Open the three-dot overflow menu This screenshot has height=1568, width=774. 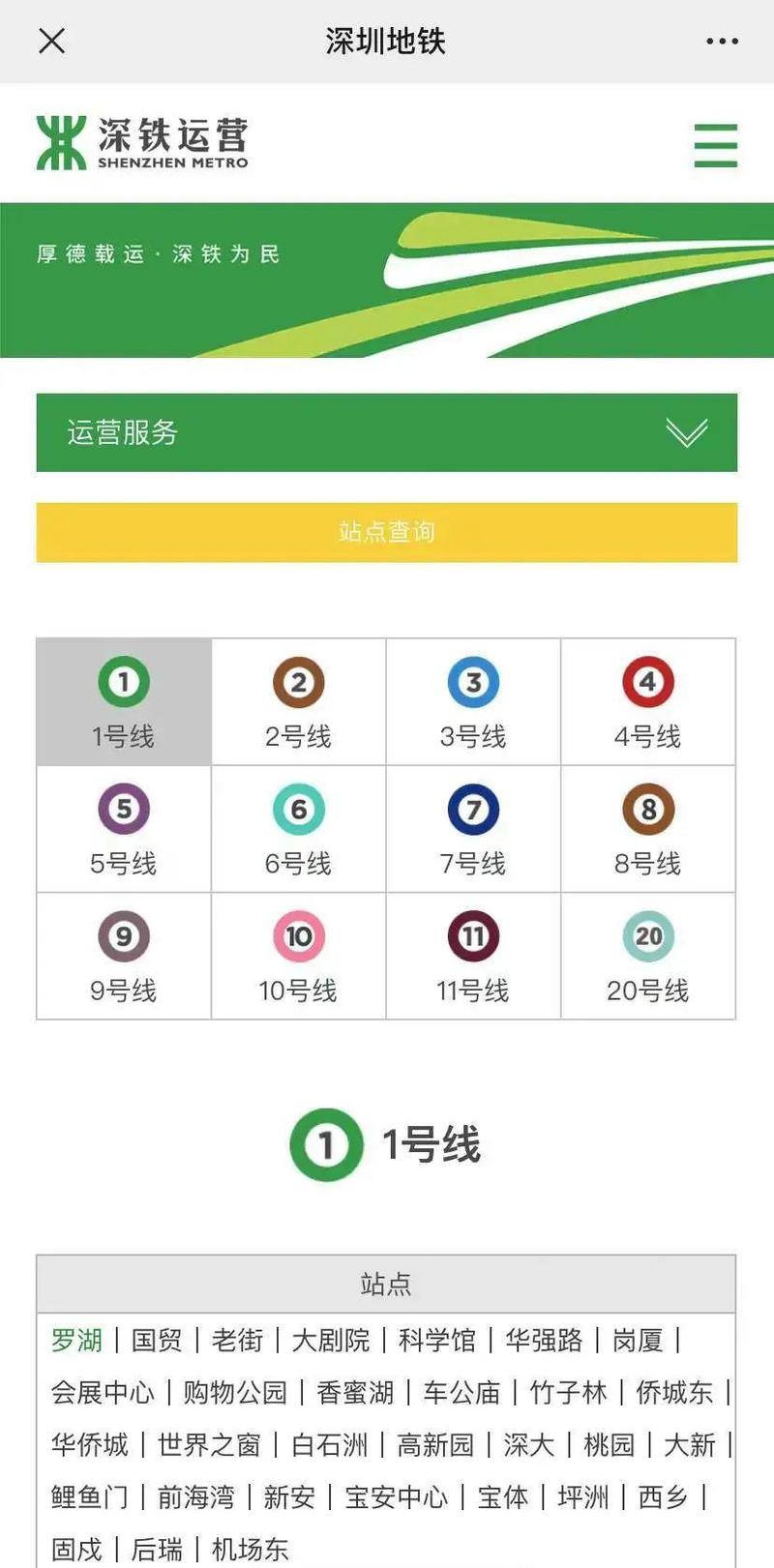point(722,42)
